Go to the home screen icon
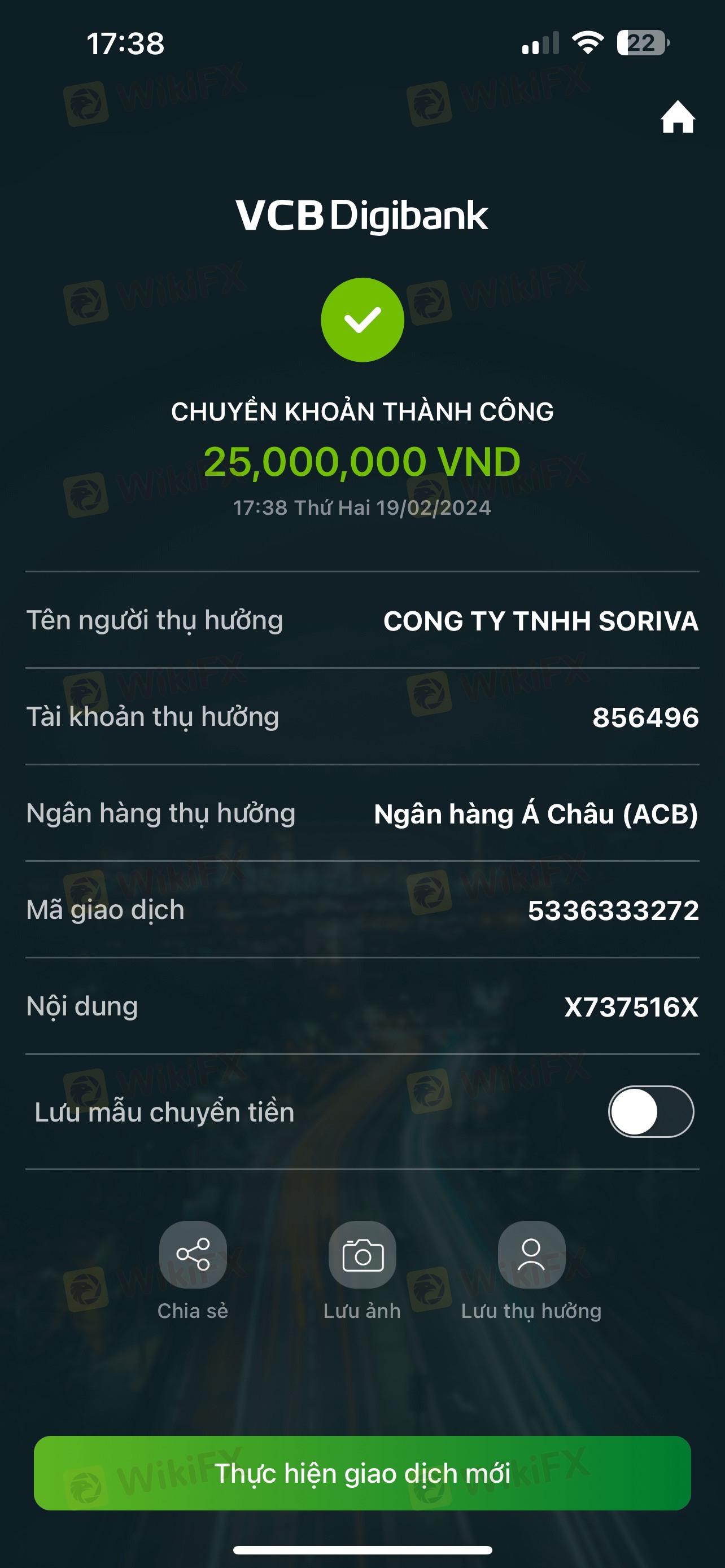This screenshot has width=725, height=1568. point(678,117)
